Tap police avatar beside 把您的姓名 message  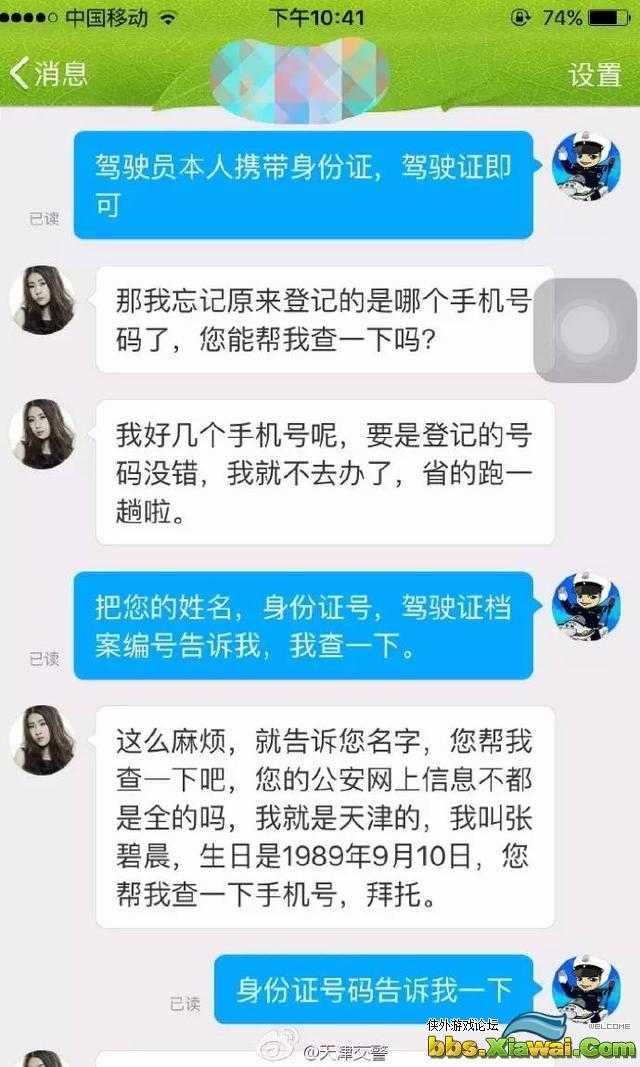587,606
